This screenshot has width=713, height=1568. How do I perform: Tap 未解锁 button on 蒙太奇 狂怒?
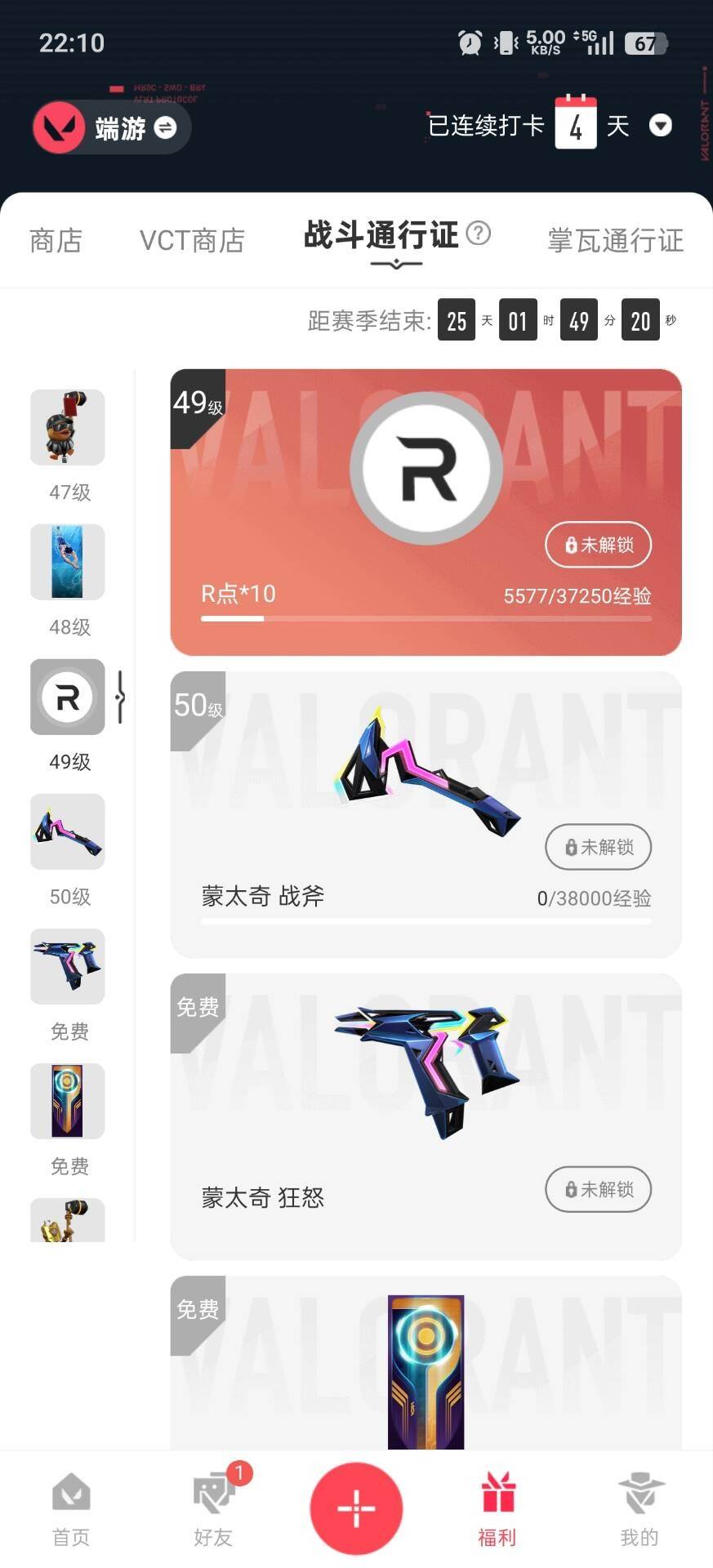(x=597, y=1190)
